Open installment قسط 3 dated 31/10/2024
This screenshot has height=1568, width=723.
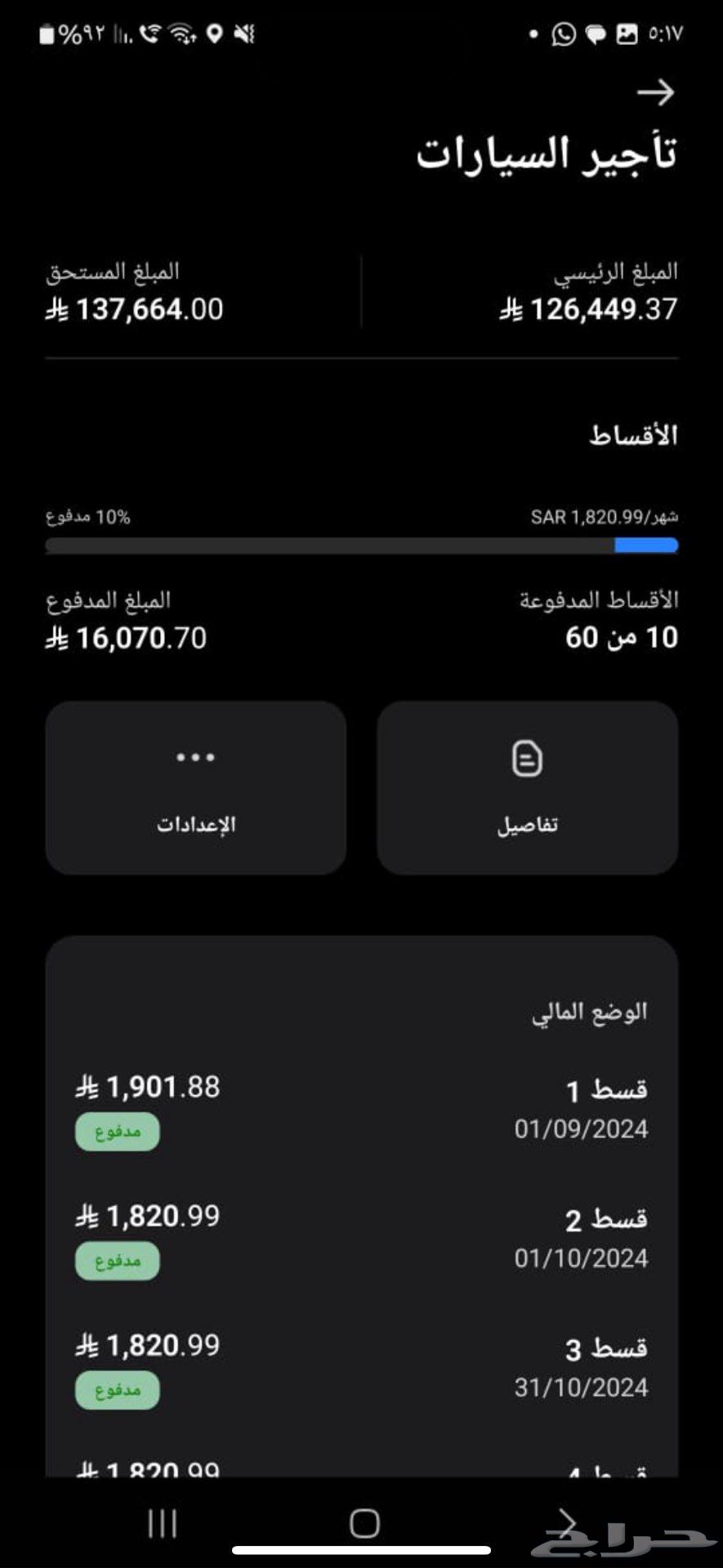pyautogui.click(x=362, y=1366)
